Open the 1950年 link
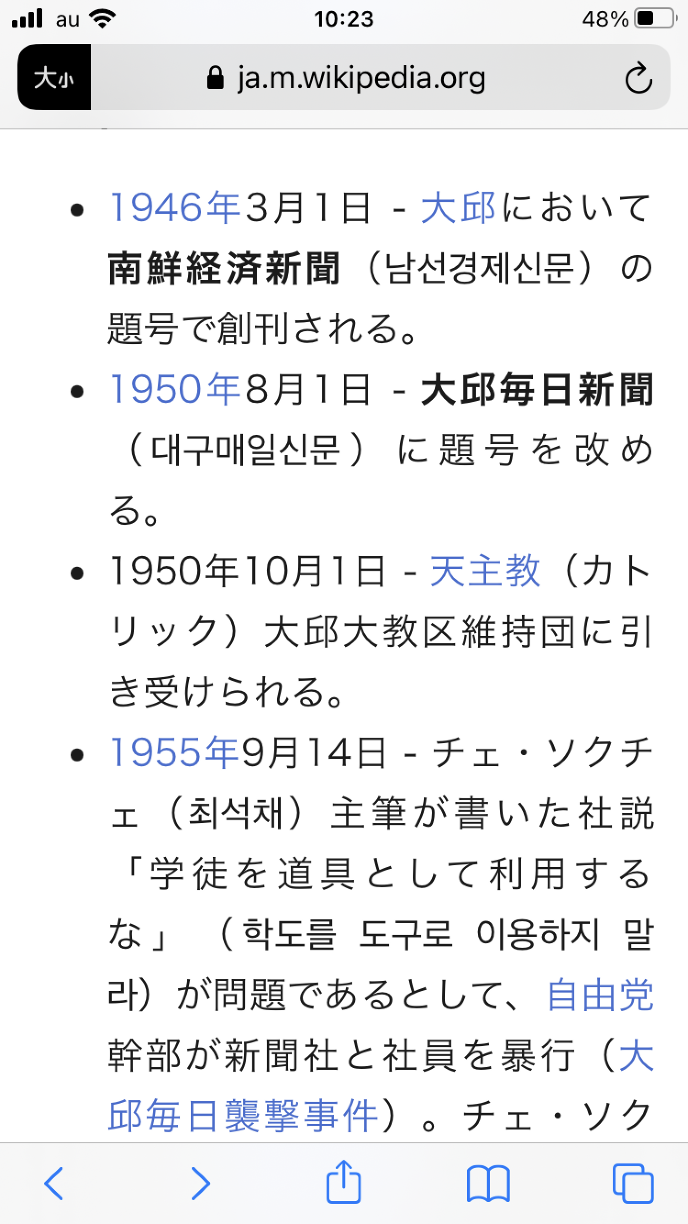 [x=174, y=390]
